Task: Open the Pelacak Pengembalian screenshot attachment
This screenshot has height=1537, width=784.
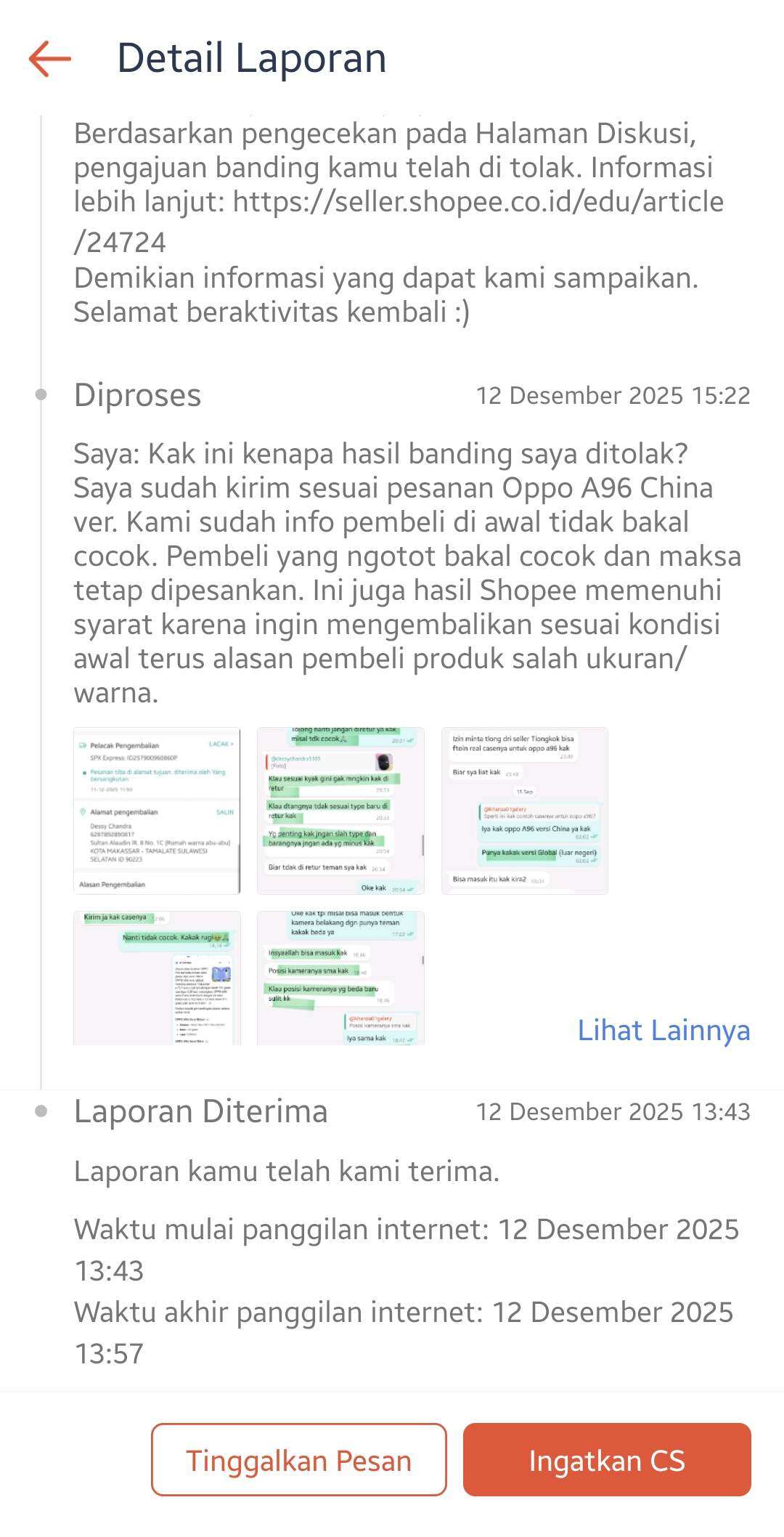Action: coord(157,811)
